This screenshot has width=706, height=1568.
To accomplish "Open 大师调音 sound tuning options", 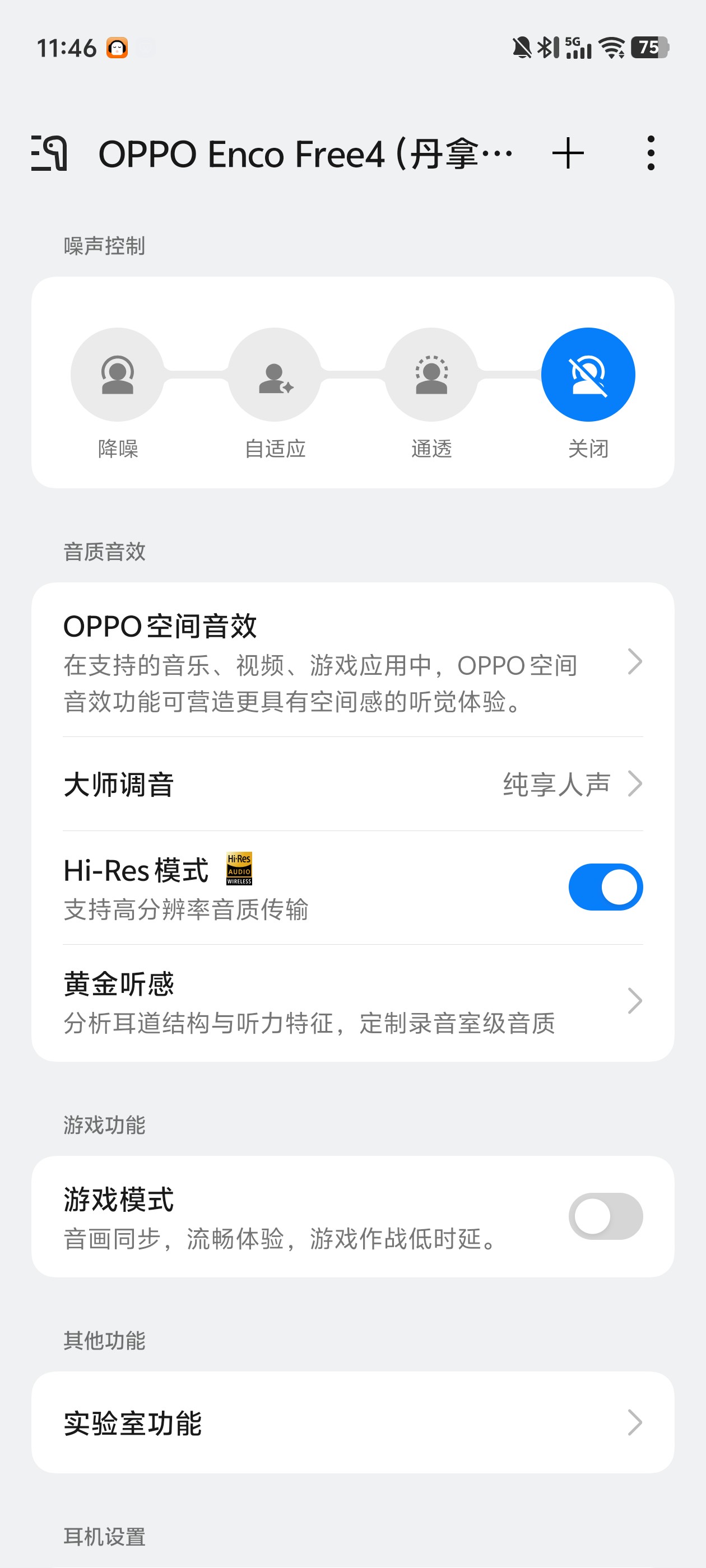I will pyautogui.click(x=352, y=784).
